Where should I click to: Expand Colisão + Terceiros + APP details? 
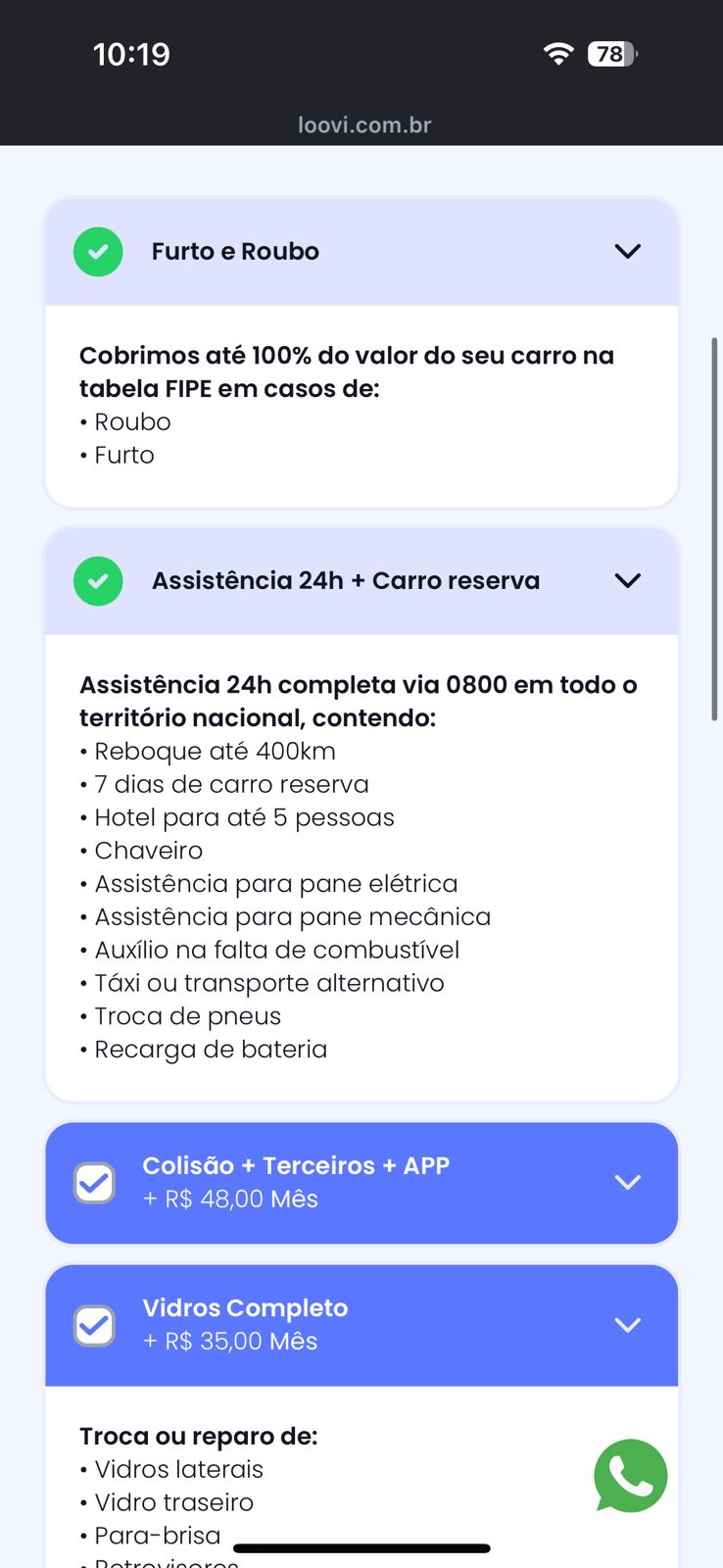pos(627,1183)
